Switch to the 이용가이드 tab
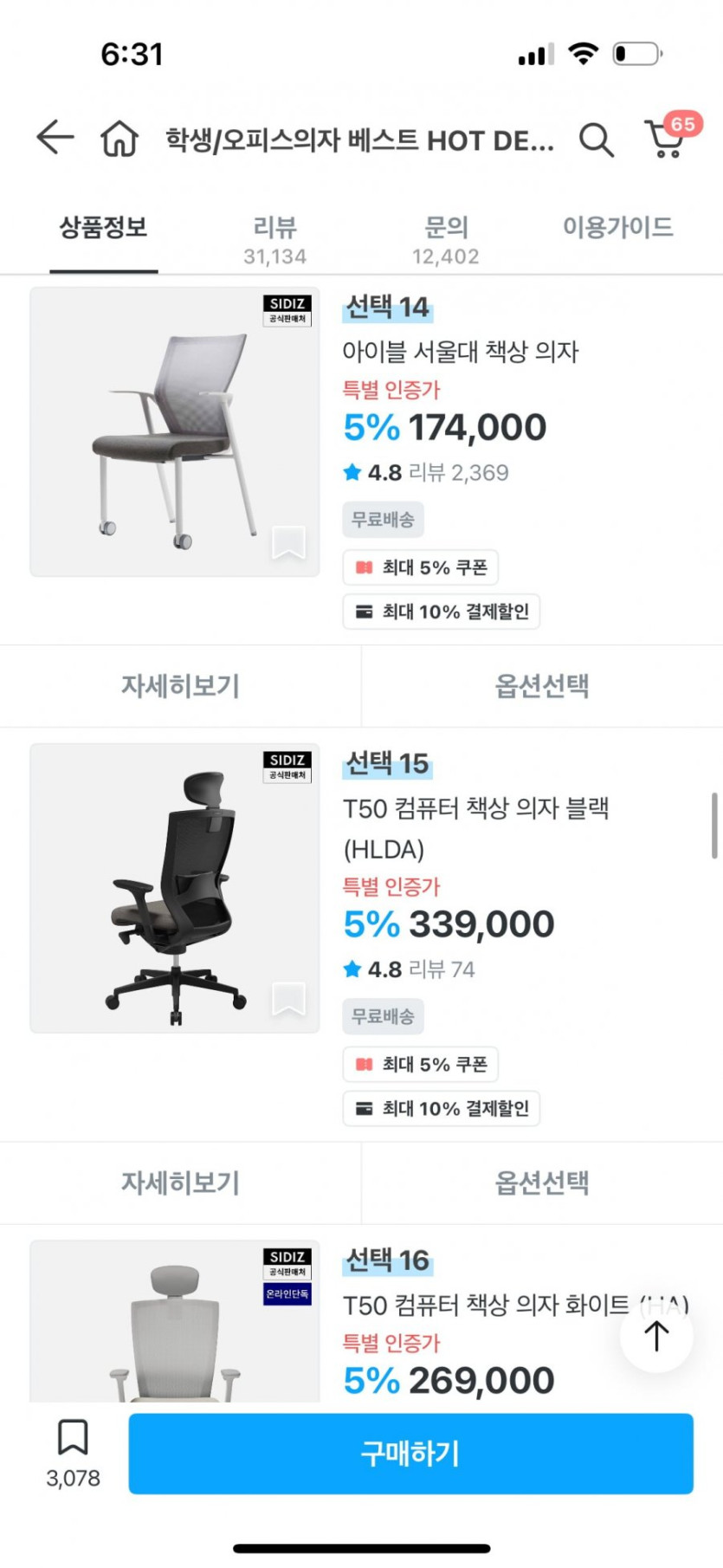Viewport: 723px width, 1568px height. pos(618,228)
